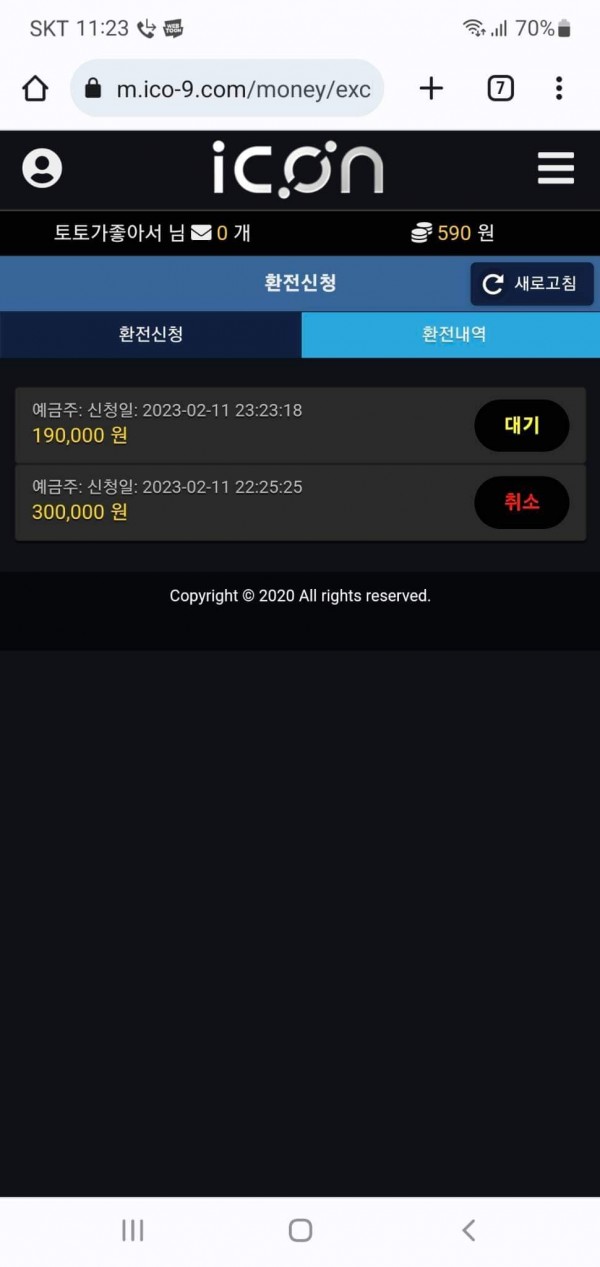Go back with the system back button
600x1267 pixels.
(468, 1230)
